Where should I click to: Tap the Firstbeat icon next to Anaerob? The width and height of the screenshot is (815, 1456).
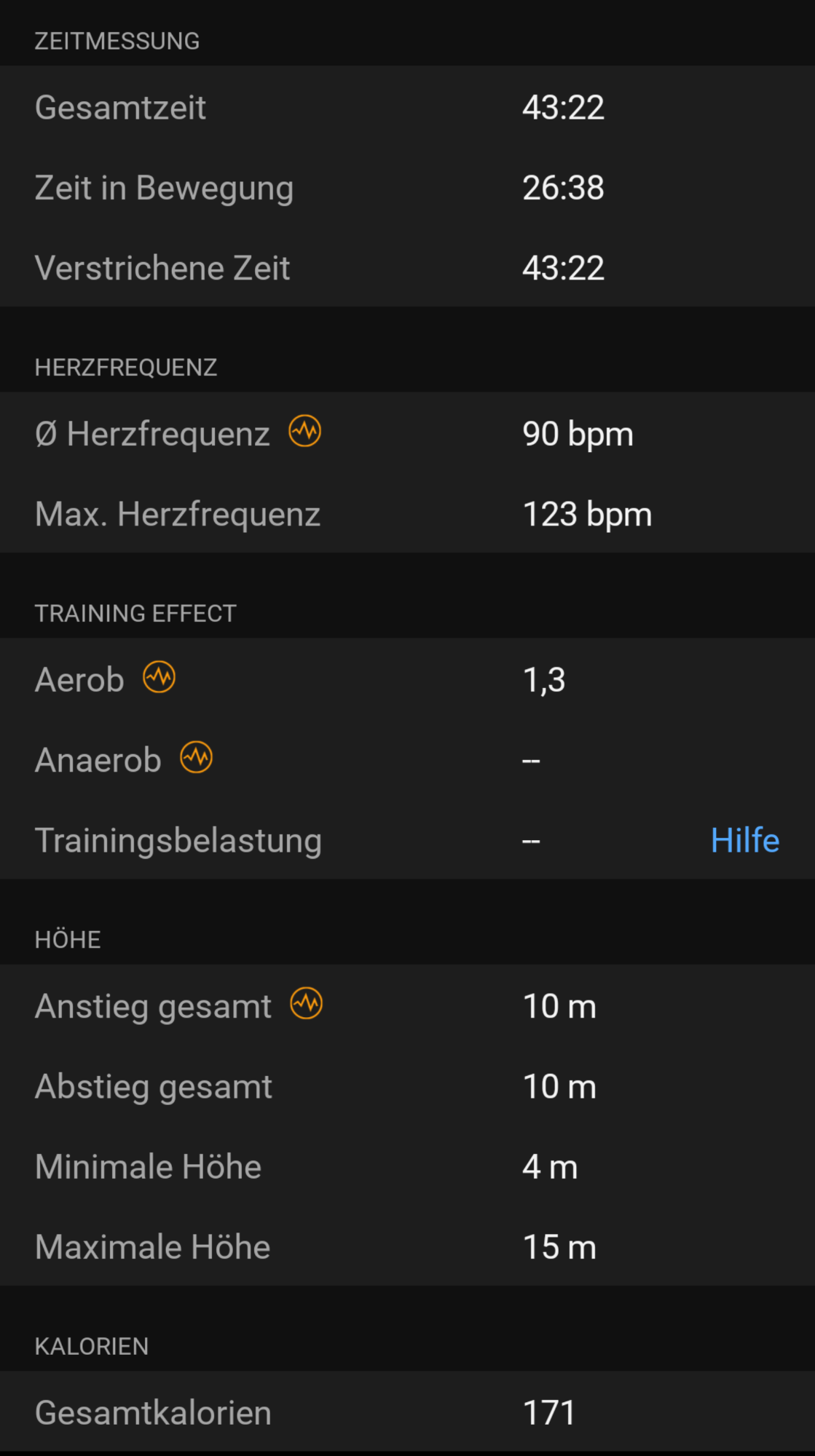[x=197, y=757]
